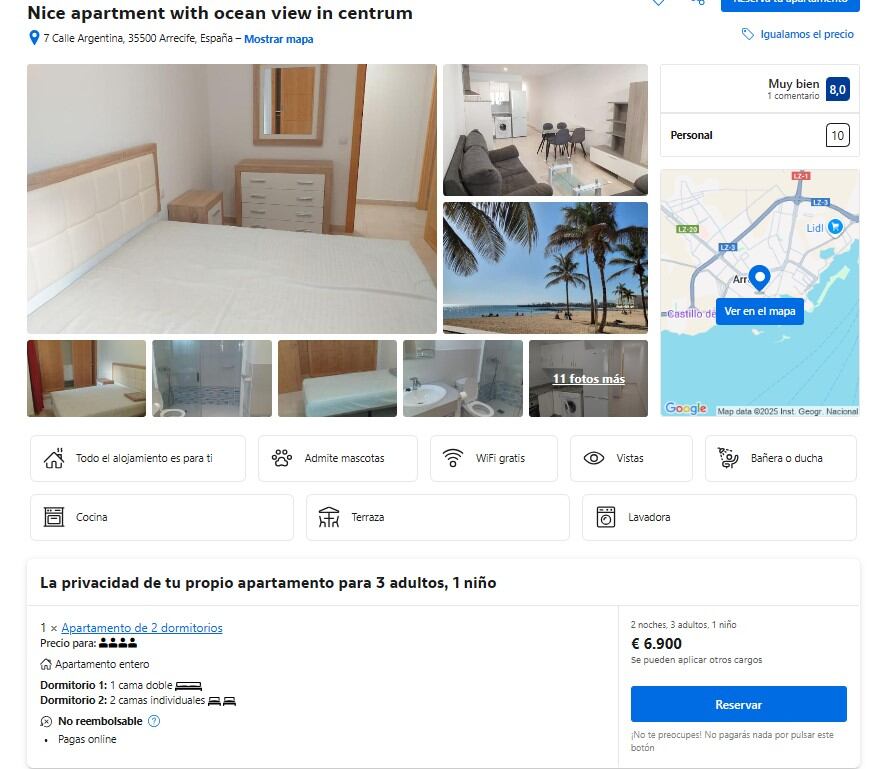The height and width of the screenshot is (769, 892).
Task: Share this property listing
Action: pyautogui.click(x=697, y=3)
